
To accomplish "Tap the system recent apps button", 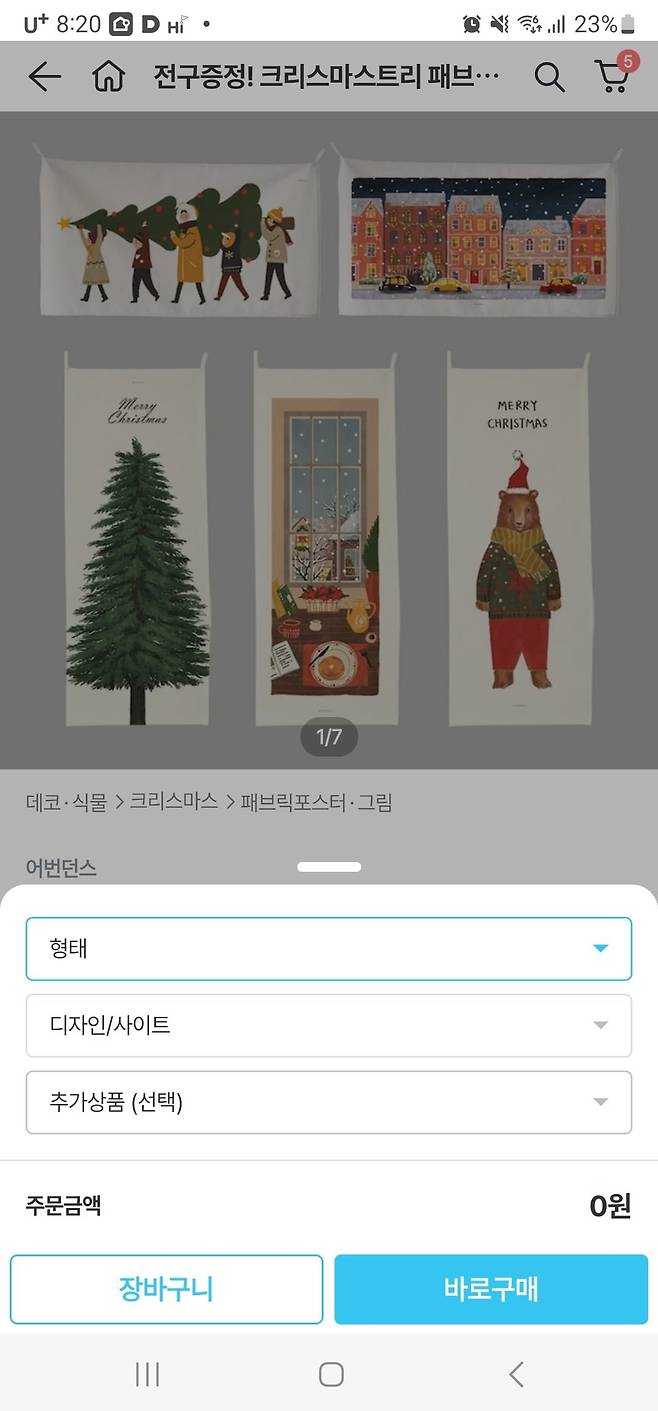I will [147, 1374].
